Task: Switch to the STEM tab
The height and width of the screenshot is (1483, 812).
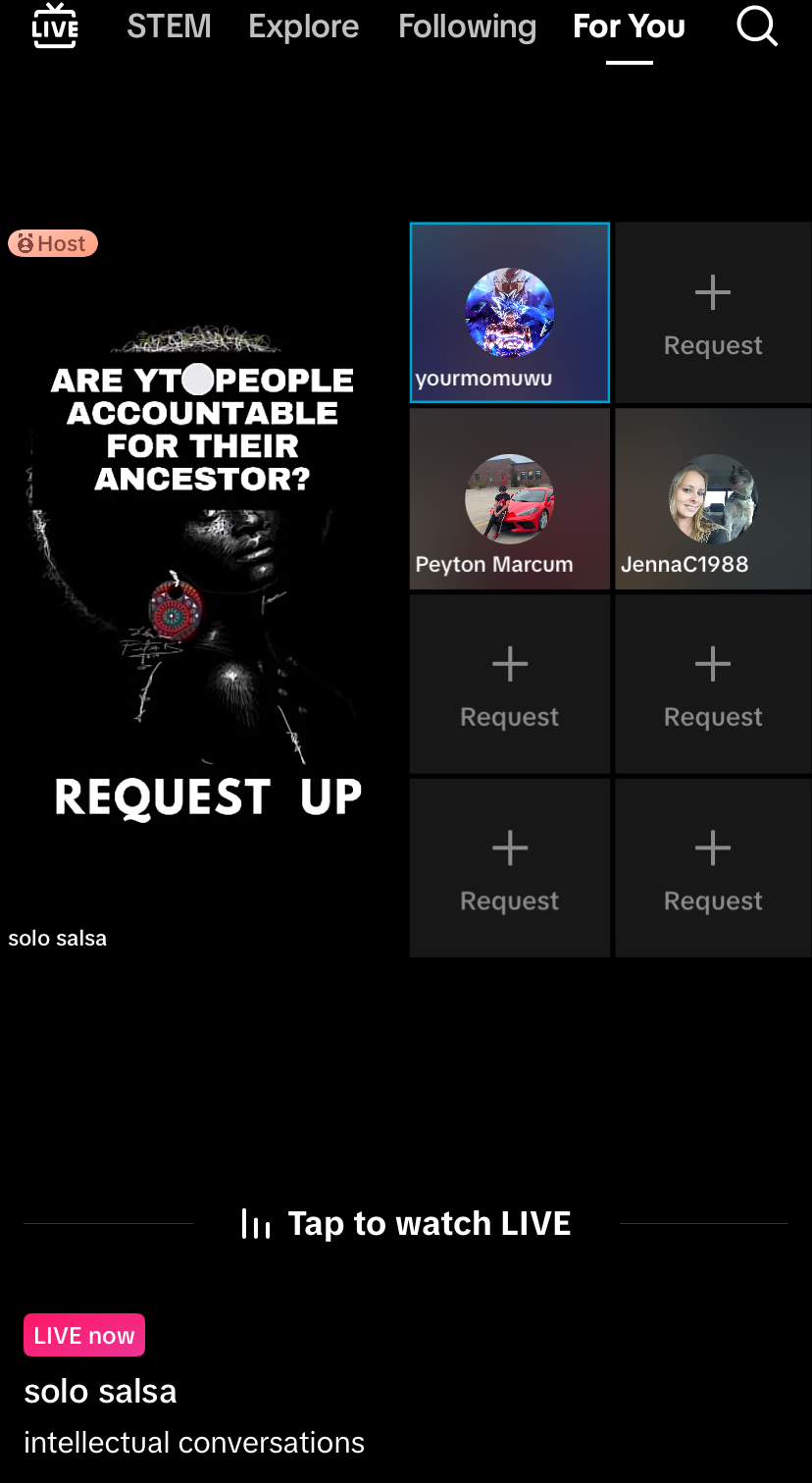Action: 169,26
